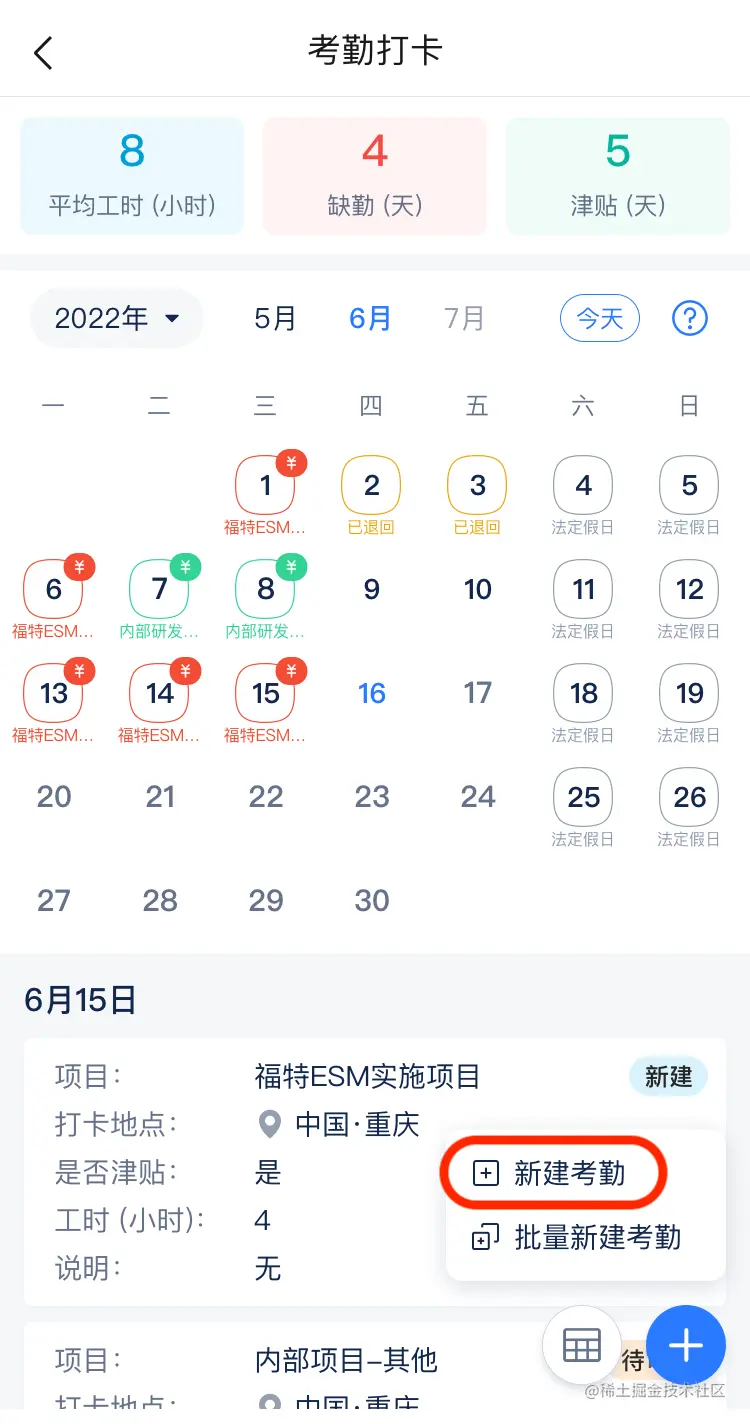Select June 7 in the calendar
Image resolution: width=750 pixels, height=1424 pixels.
coord(159,590)
